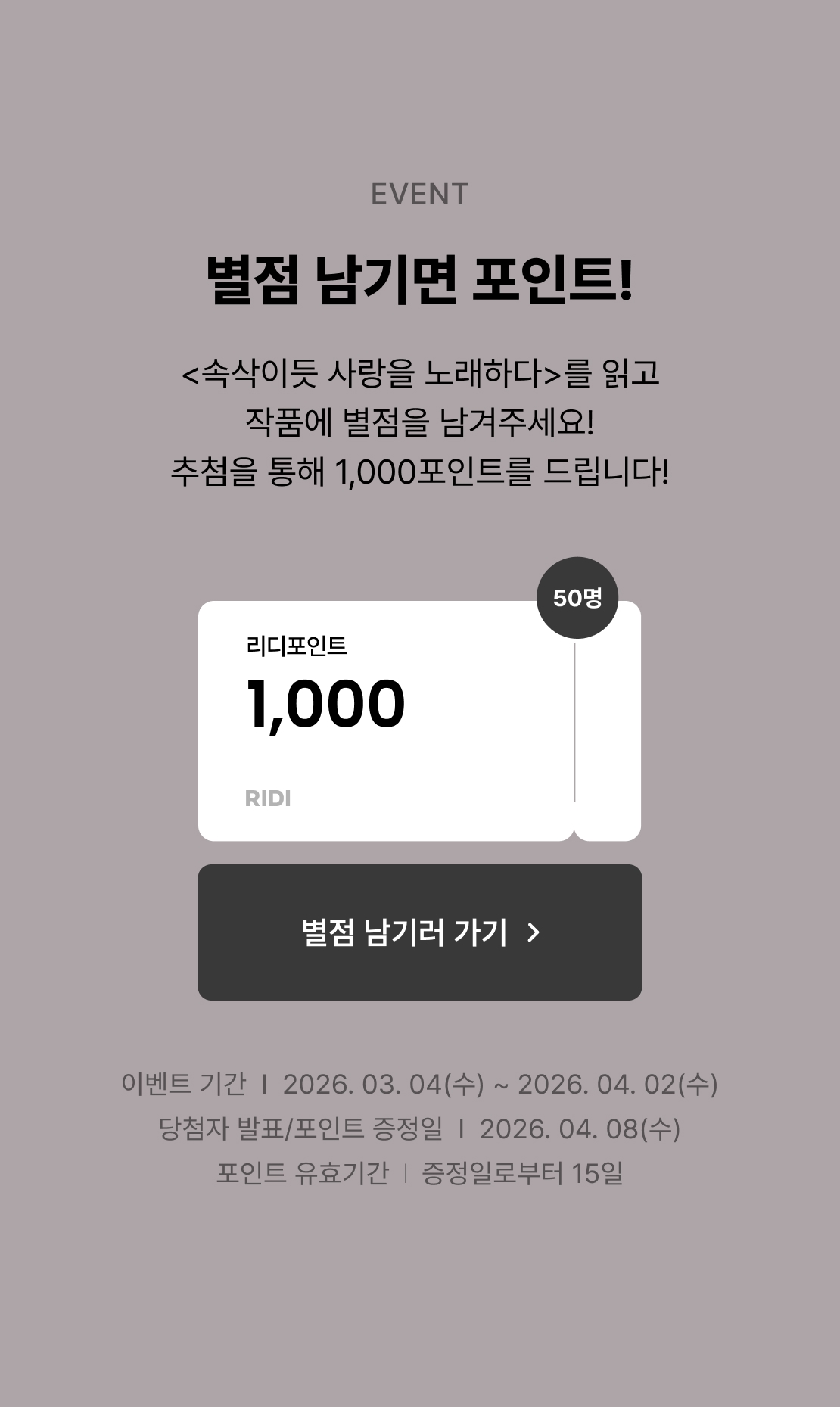This screenshot has width=840, height=1407.
Task: Click the 1,000 point amount on the ticket
Action: coord(325,704)
